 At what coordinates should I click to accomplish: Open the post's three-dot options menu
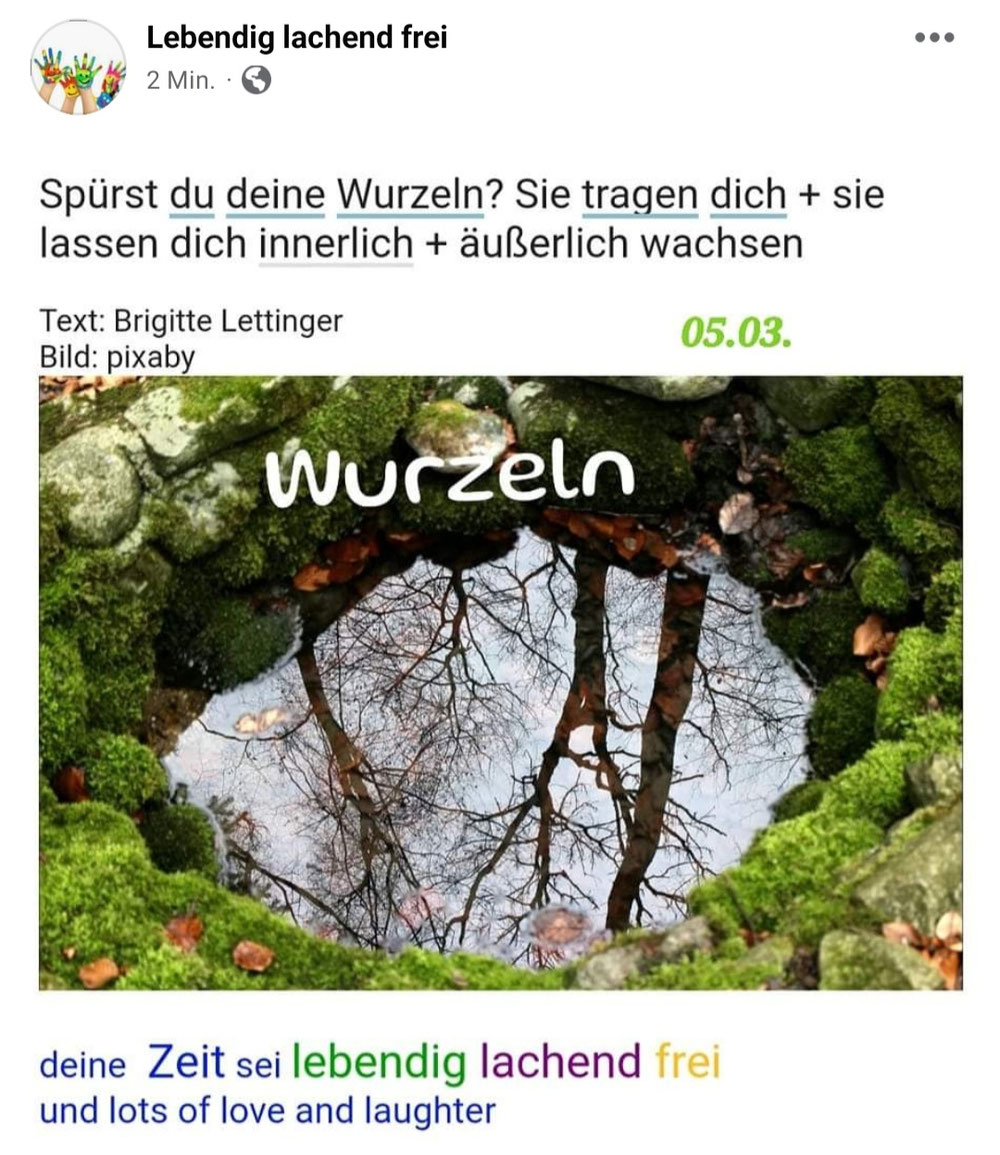pos(934,38)
